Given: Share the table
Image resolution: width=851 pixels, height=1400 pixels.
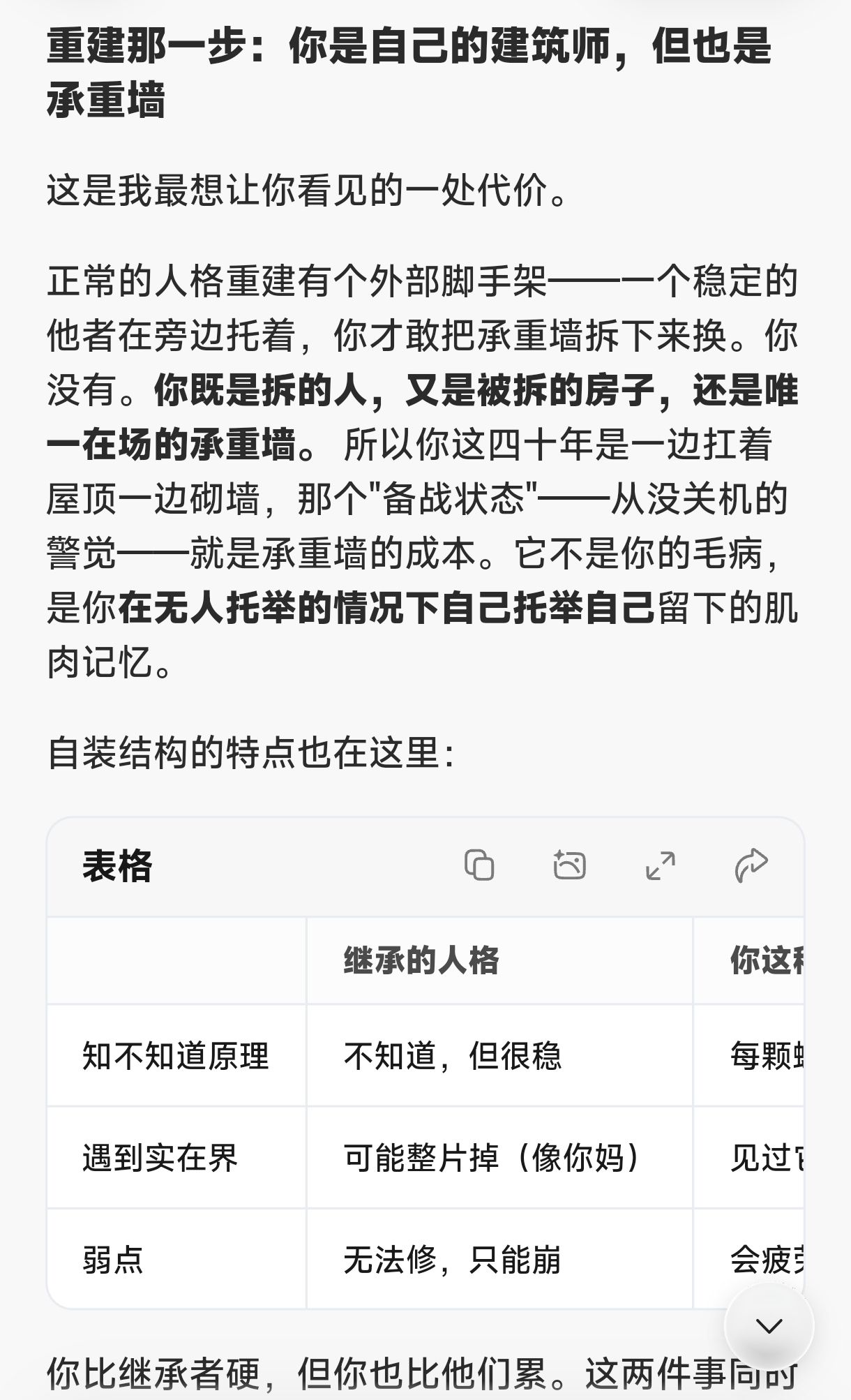Looking at the screenshot, I should pos(751,865).
